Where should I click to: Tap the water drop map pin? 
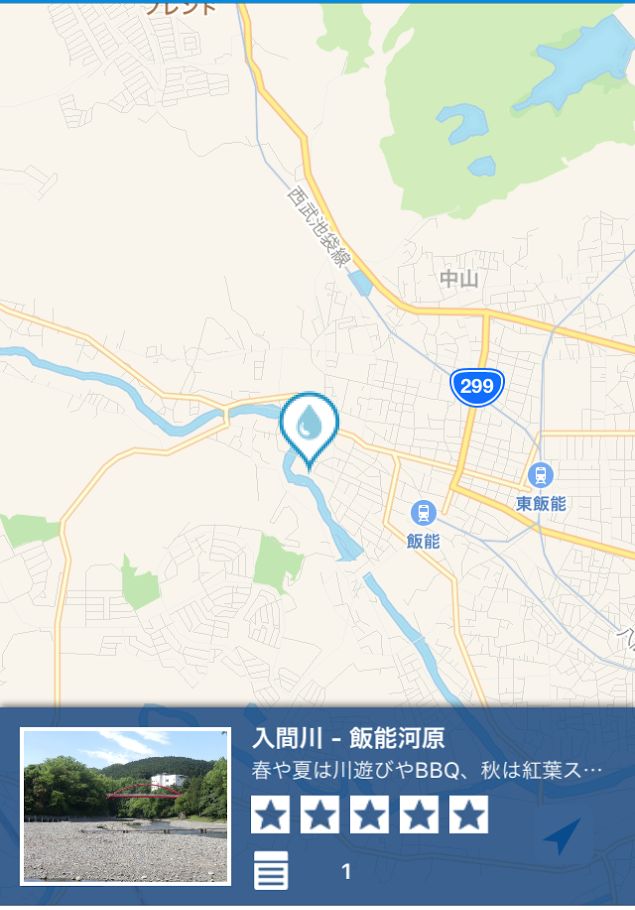[x=309, y=425]
